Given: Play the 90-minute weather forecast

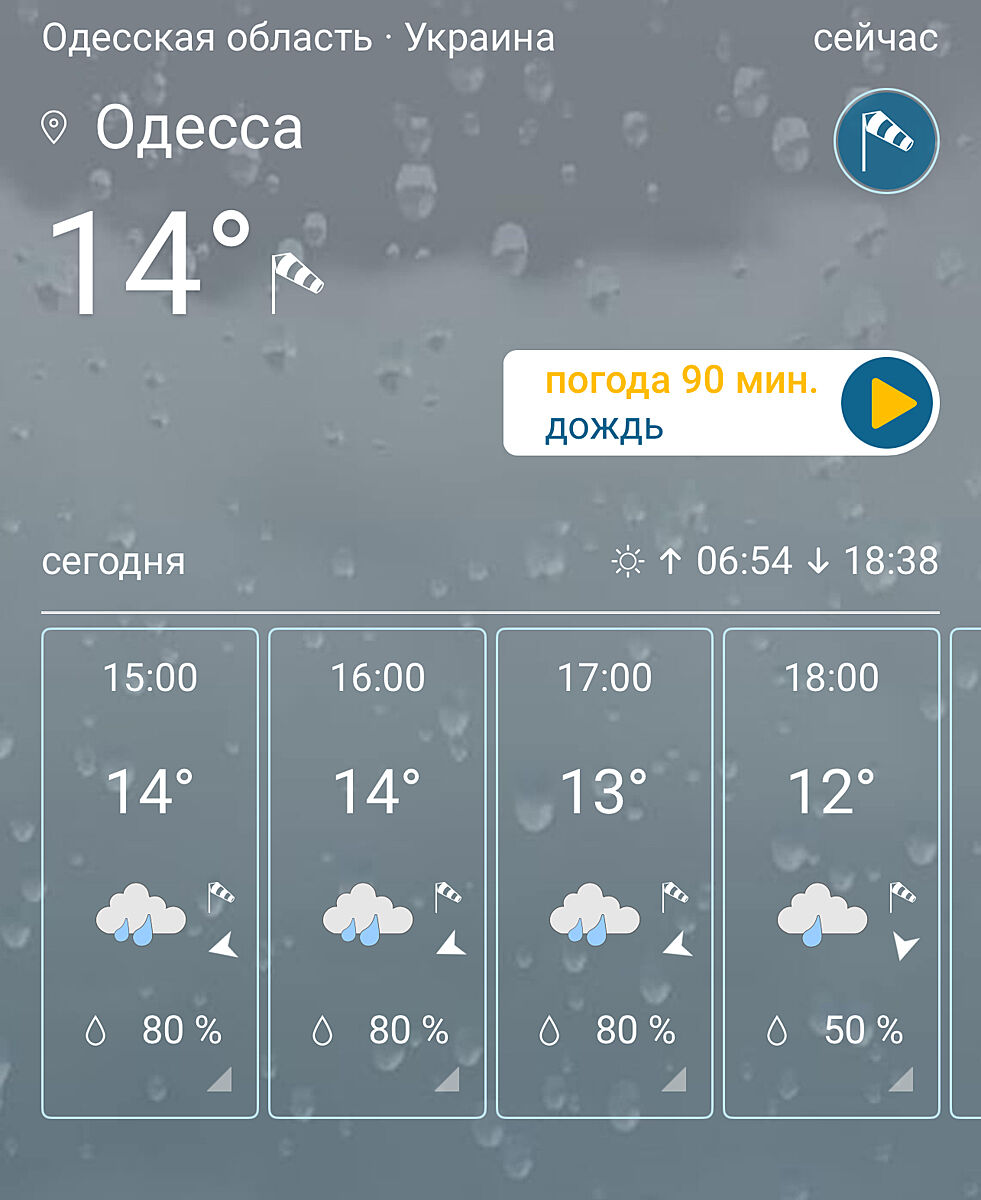Looking at the screenshot, I should click(887, 403).
